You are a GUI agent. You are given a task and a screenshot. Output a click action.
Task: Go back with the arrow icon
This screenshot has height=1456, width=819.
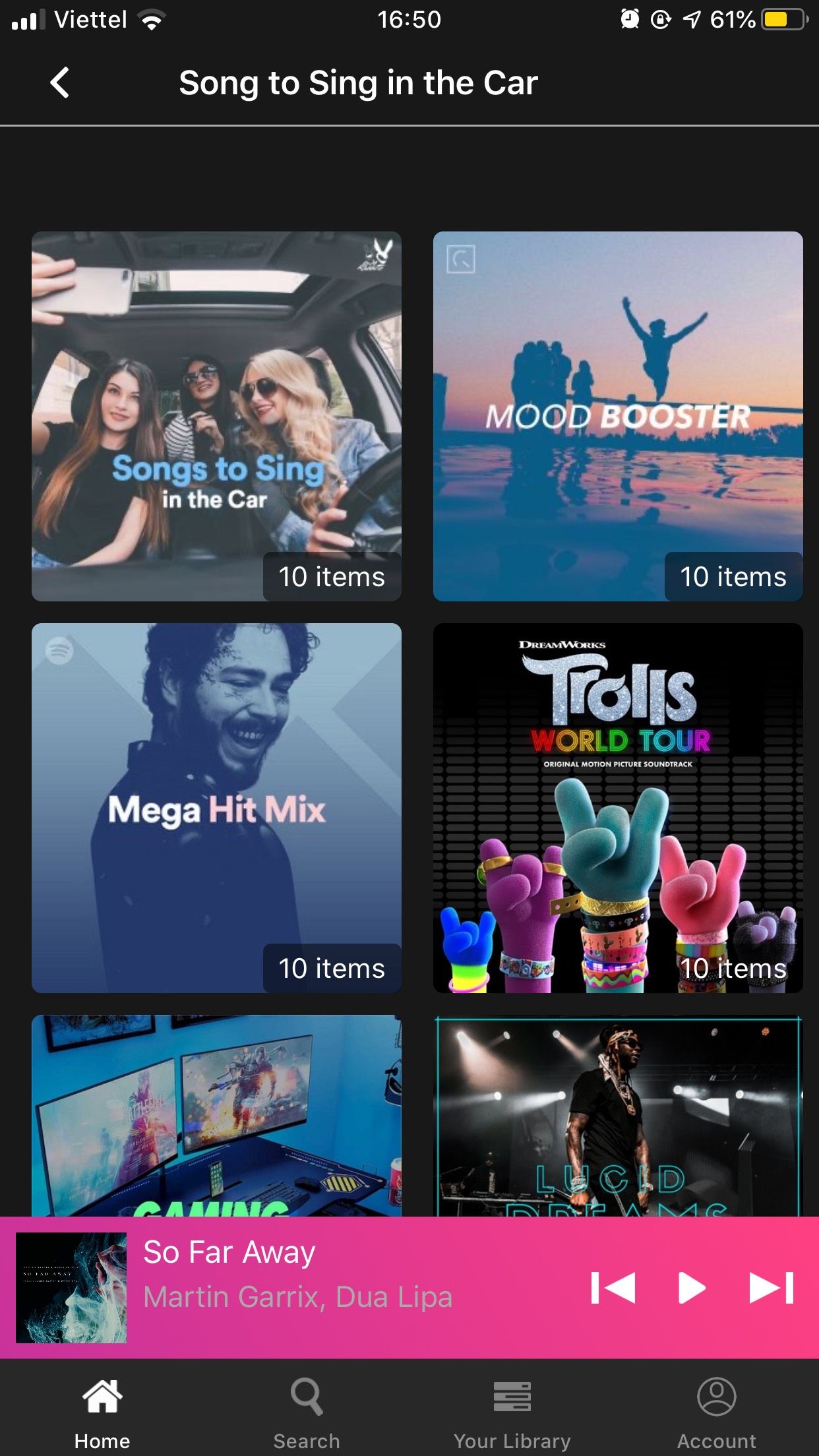coord(59,83)
